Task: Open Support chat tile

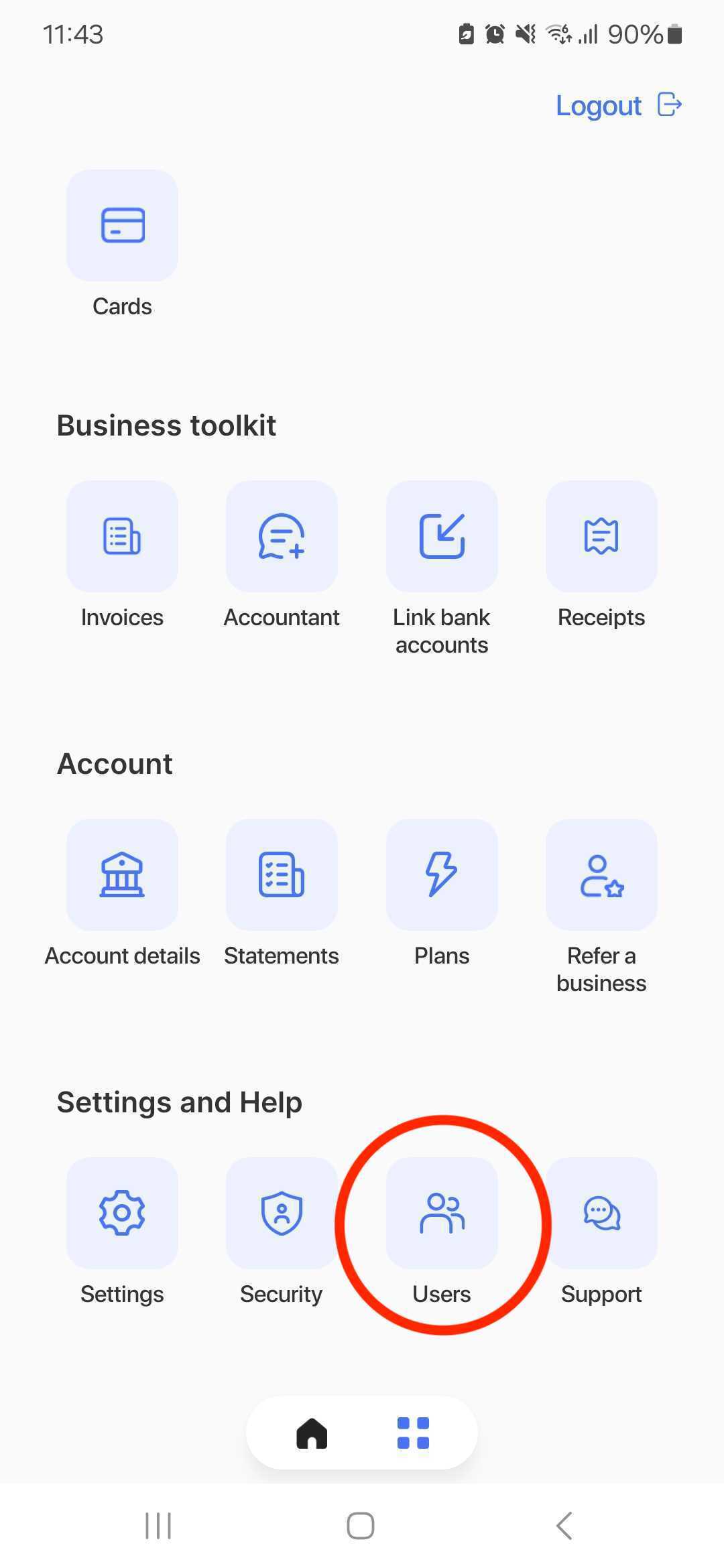Action: point(601,1214)
